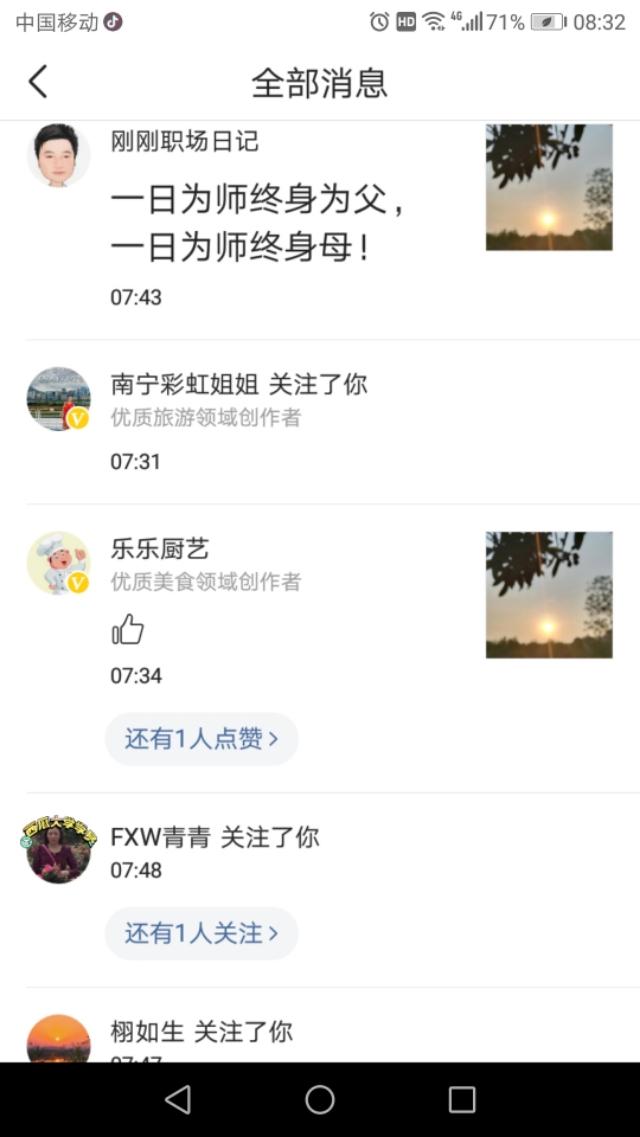Image resolution: width=640 pixels, height=1137 pixels.
Task: Tap the system home button
Action: 320,1100
